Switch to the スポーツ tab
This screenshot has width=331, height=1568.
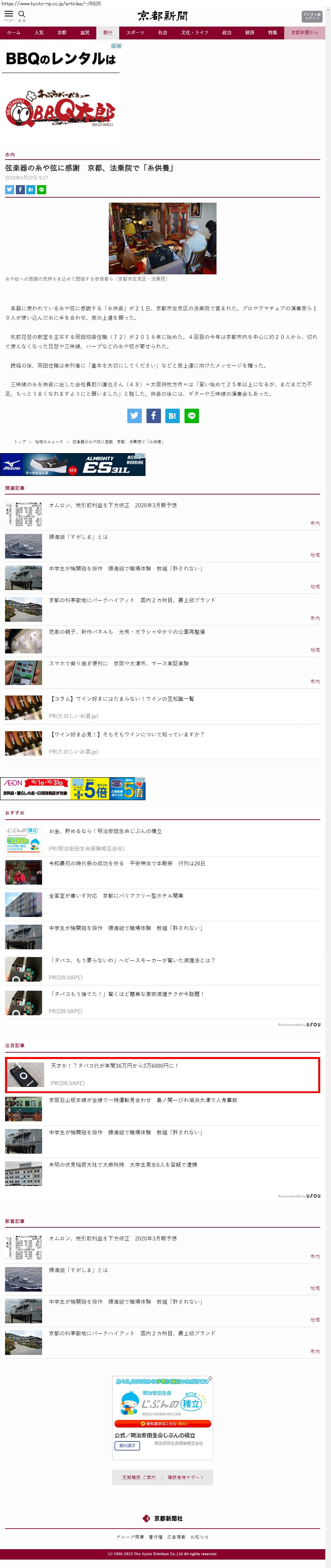coord(135,32)
